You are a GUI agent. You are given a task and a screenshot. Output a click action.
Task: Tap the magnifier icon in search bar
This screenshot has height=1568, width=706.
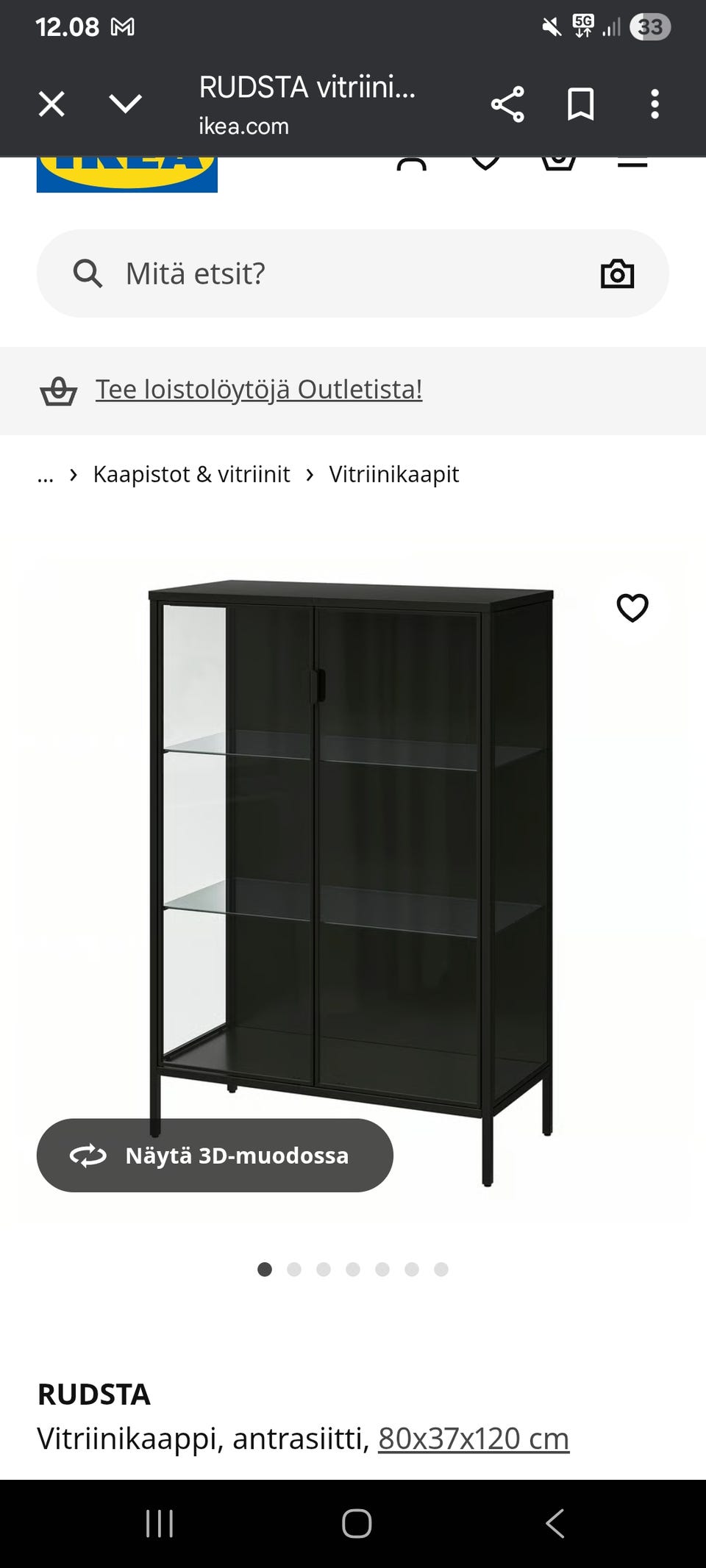click(87, 273)
